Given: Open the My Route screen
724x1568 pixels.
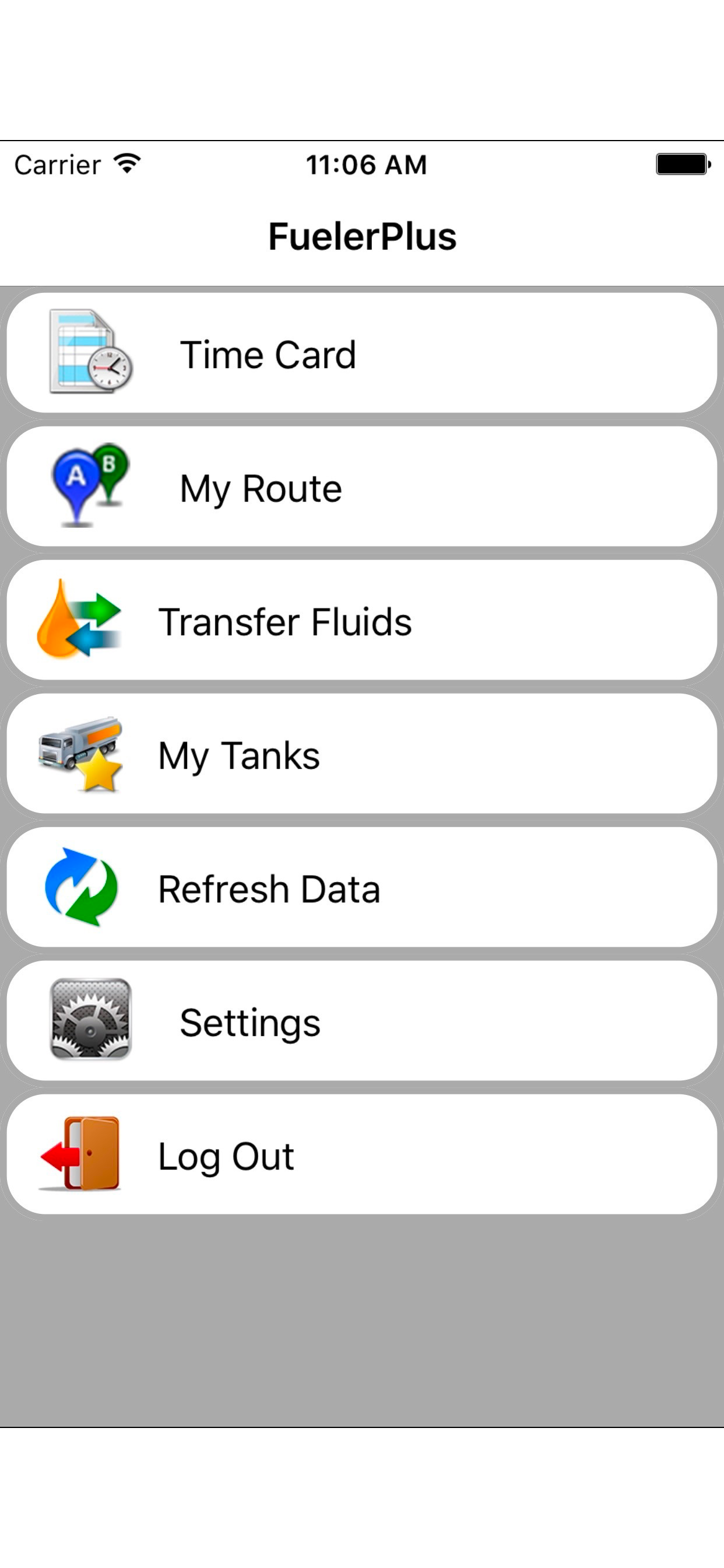Looking at the screenshot, I should pyautogui.click(x=362, y=486).
